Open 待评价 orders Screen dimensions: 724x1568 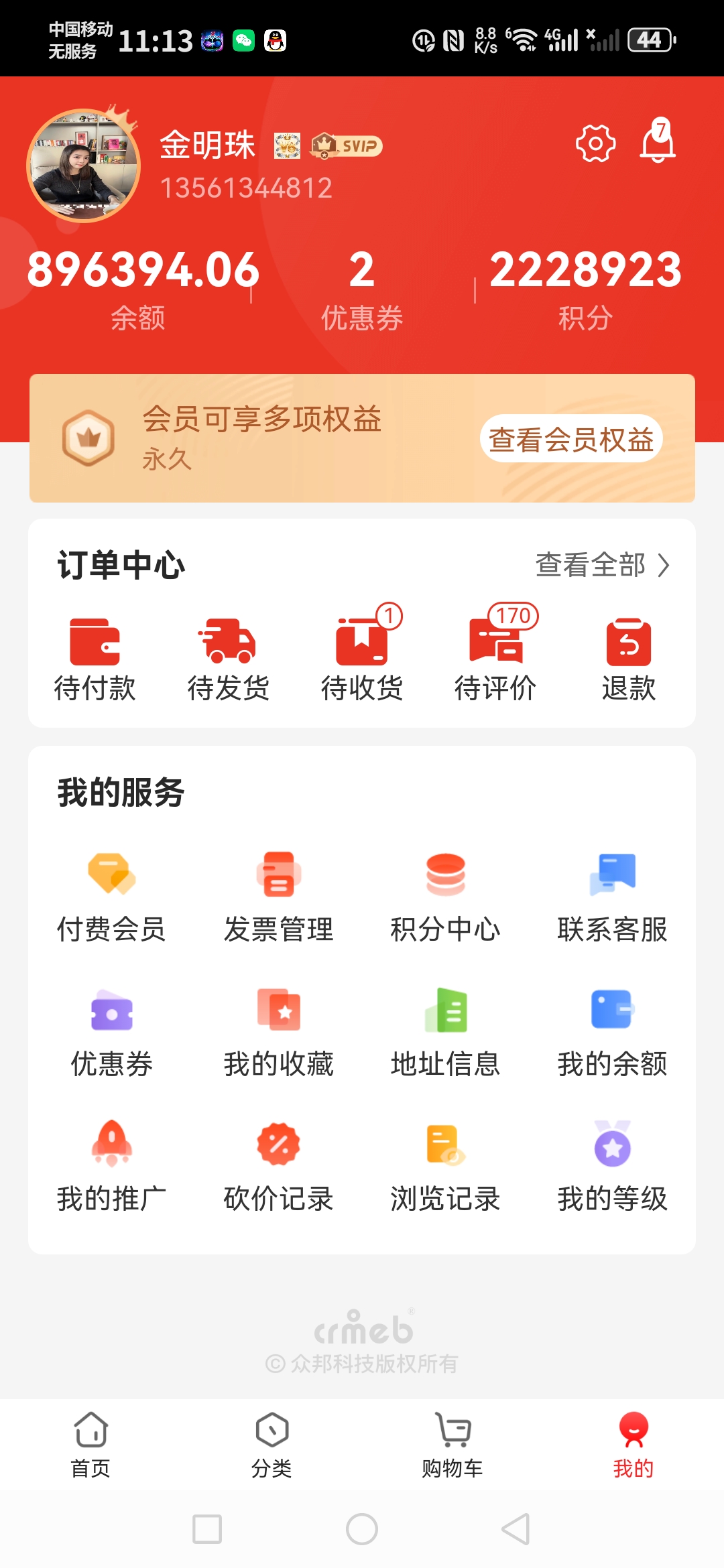[495, 659]
